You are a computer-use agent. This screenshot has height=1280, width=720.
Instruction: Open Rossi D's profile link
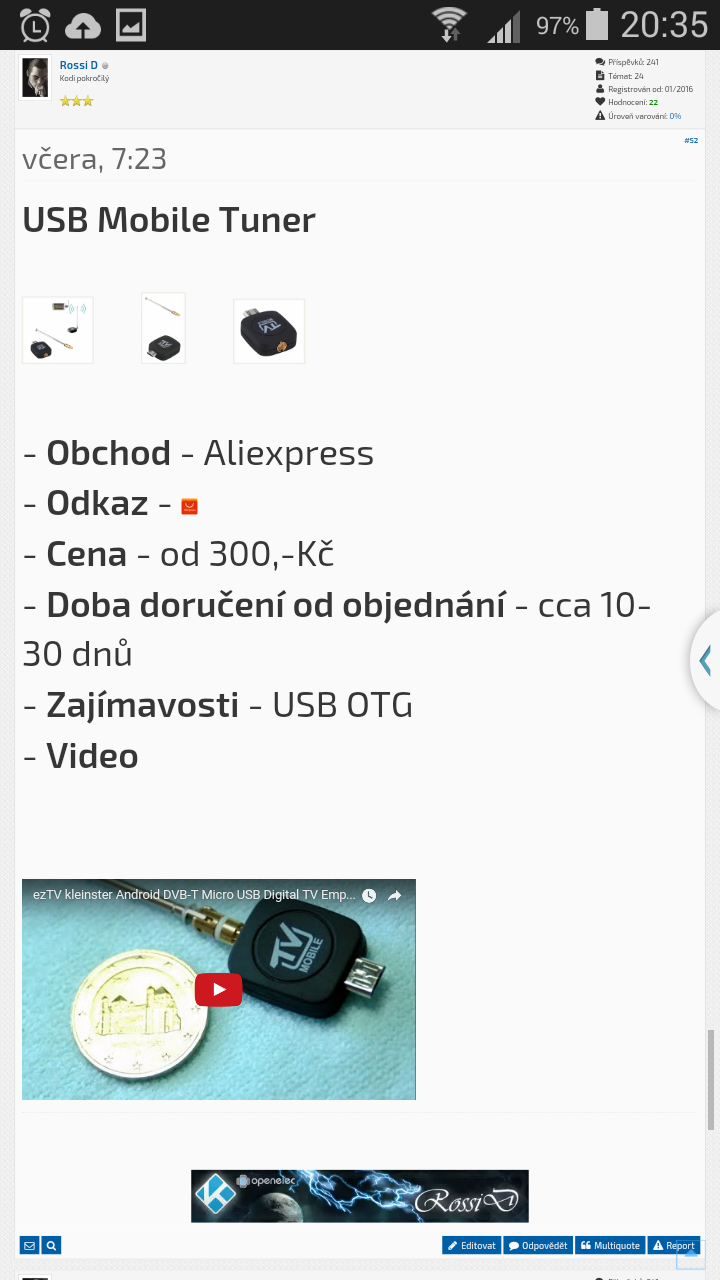pyautogui.click(x=78, y=65)
